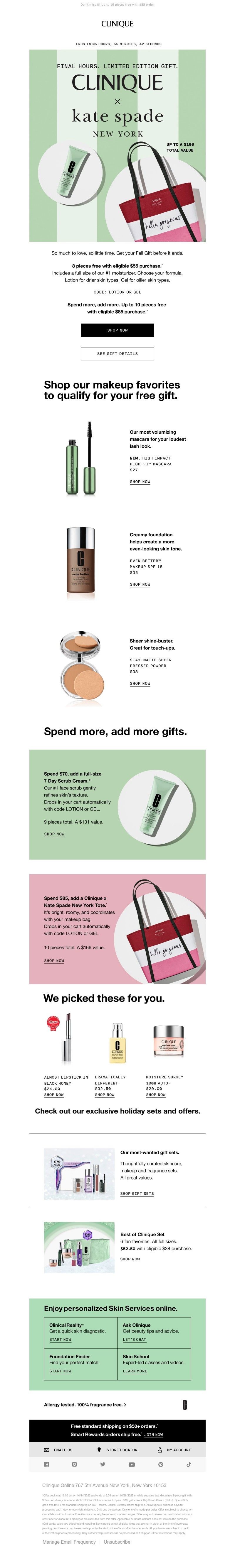This screenshot has height=1568, width=235.
Task: Shop the Spend $70 scrub cream offer
Action: tap(54, 833)
